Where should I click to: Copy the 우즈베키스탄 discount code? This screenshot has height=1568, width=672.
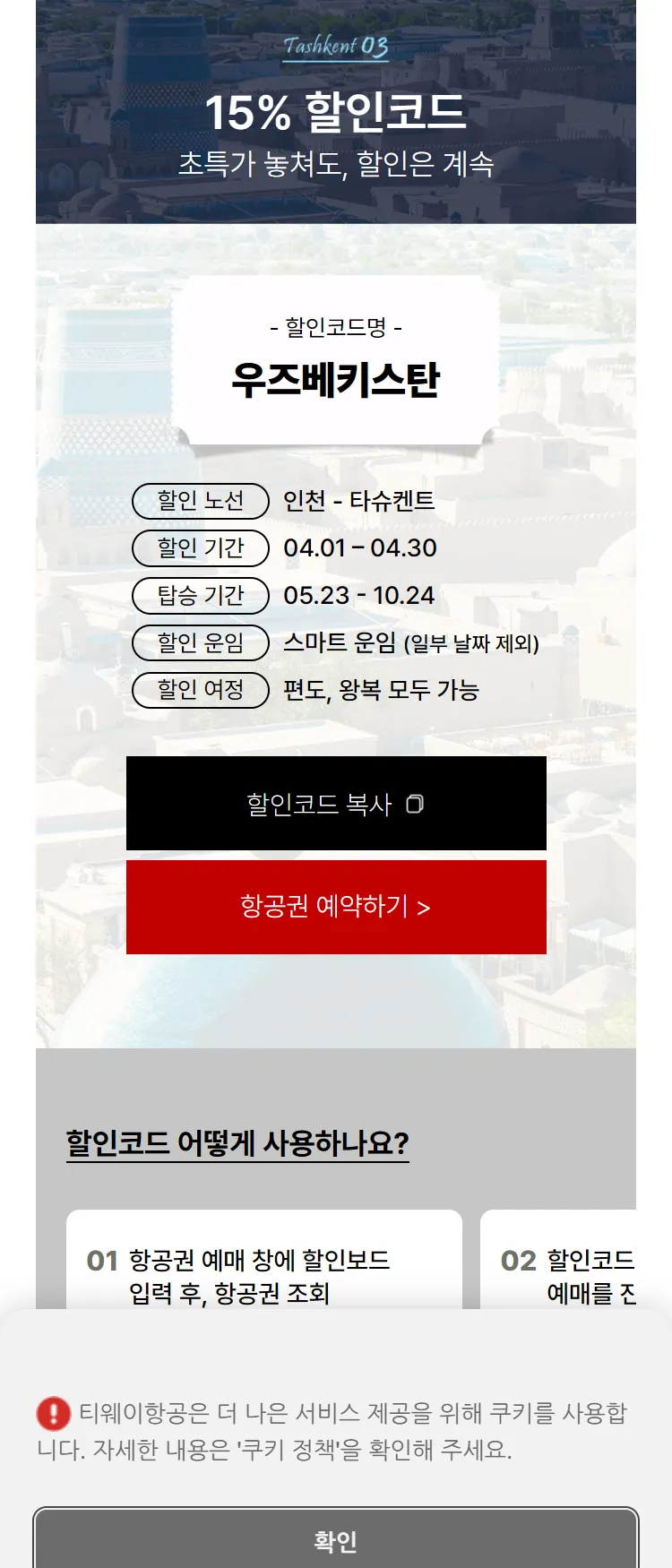(336, 803)
